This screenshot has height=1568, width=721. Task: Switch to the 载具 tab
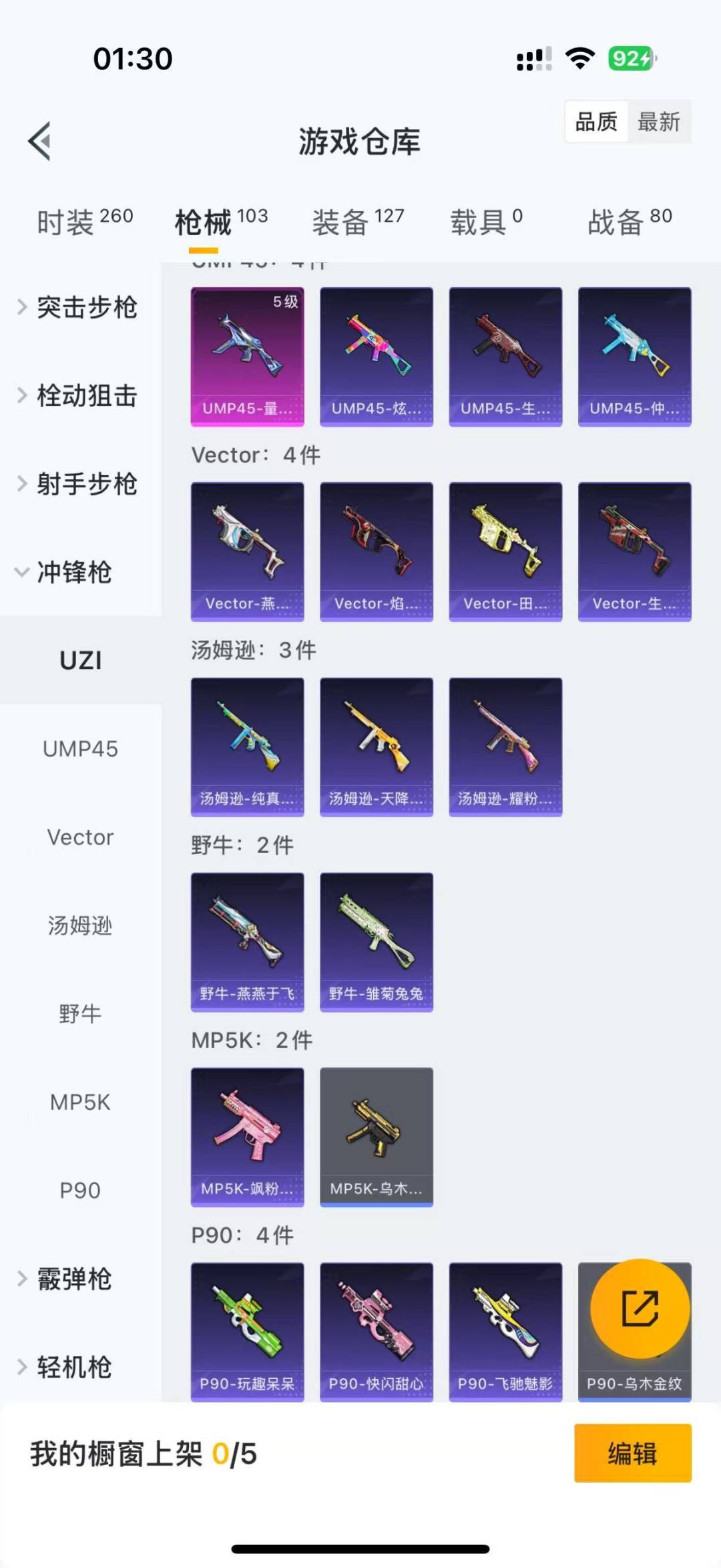point(486,222)
